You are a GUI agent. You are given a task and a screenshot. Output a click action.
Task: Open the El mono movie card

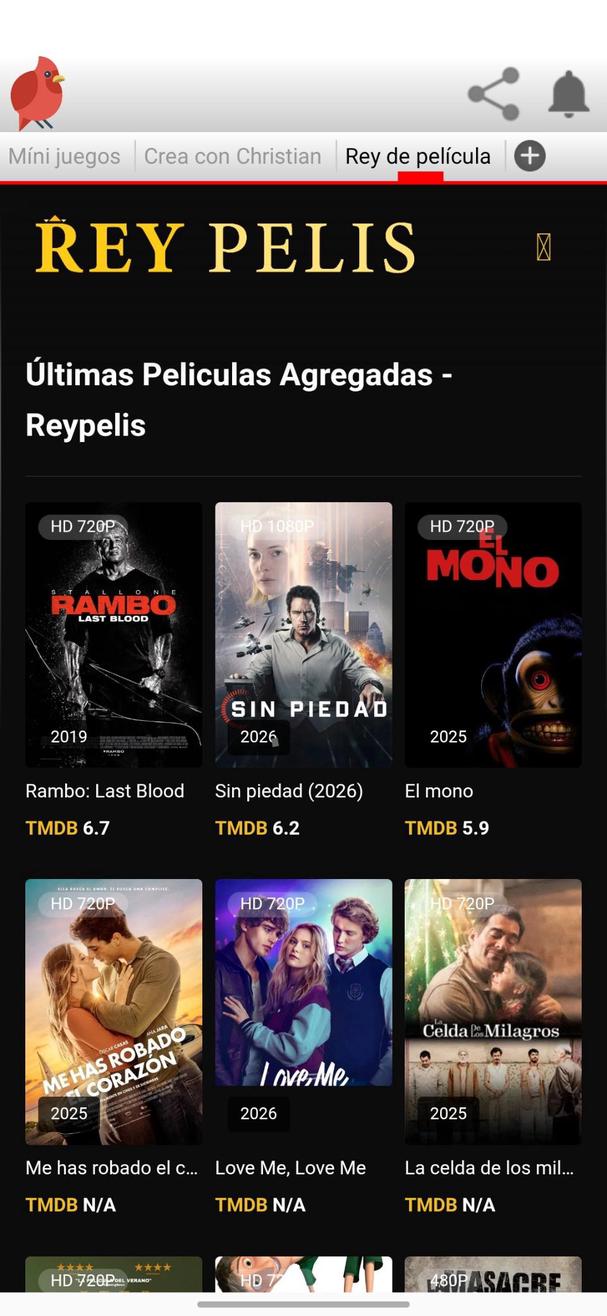click(493, 635)
